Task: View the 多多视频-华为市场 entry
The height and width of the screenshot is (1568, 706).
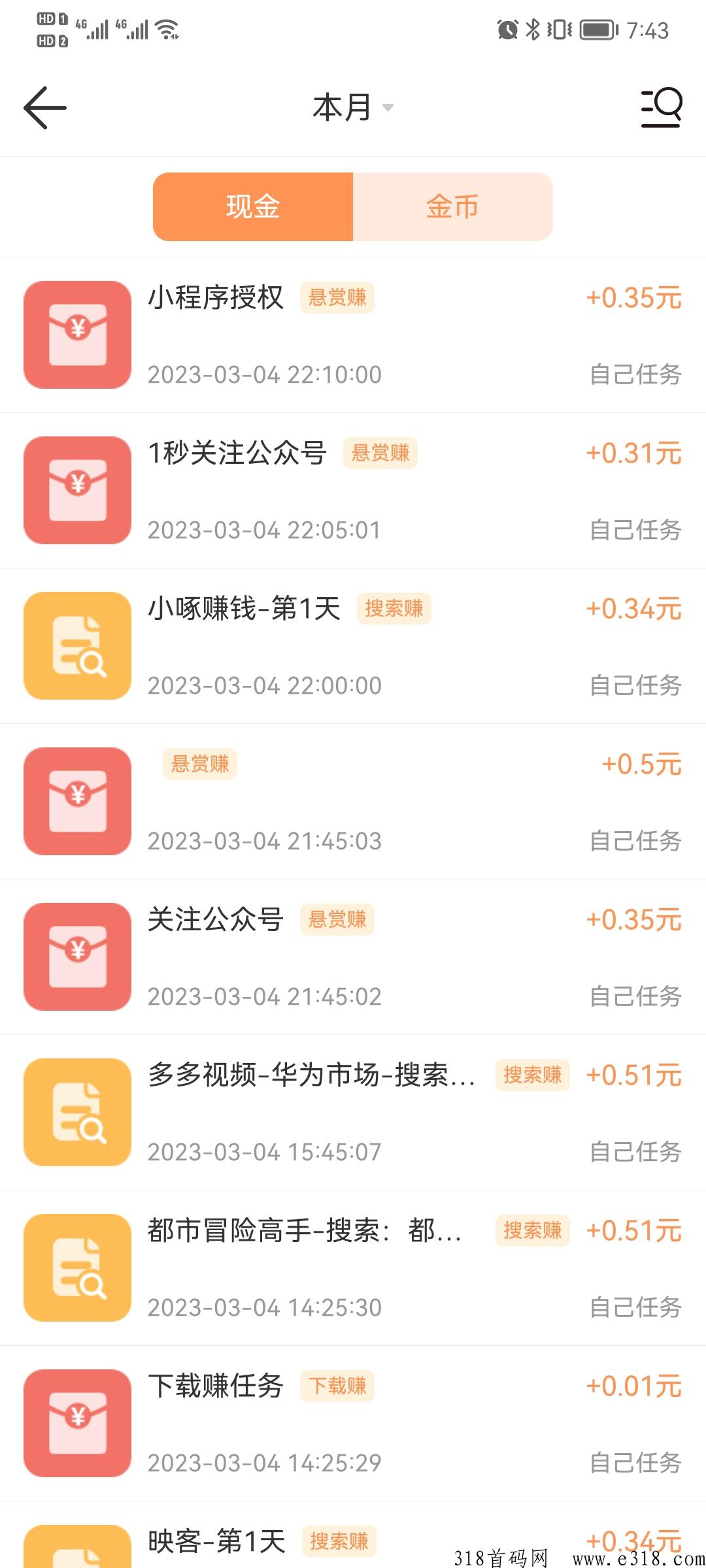Action: (x=353, y=1113)
